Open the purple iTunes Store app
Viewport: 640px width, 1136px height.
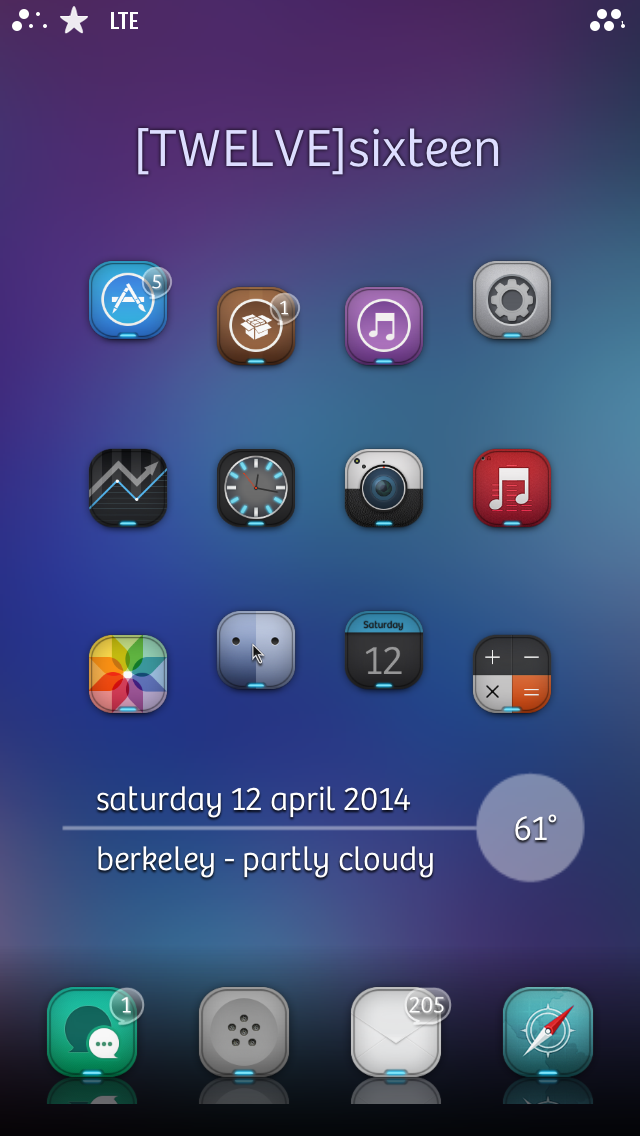point(383,326)
